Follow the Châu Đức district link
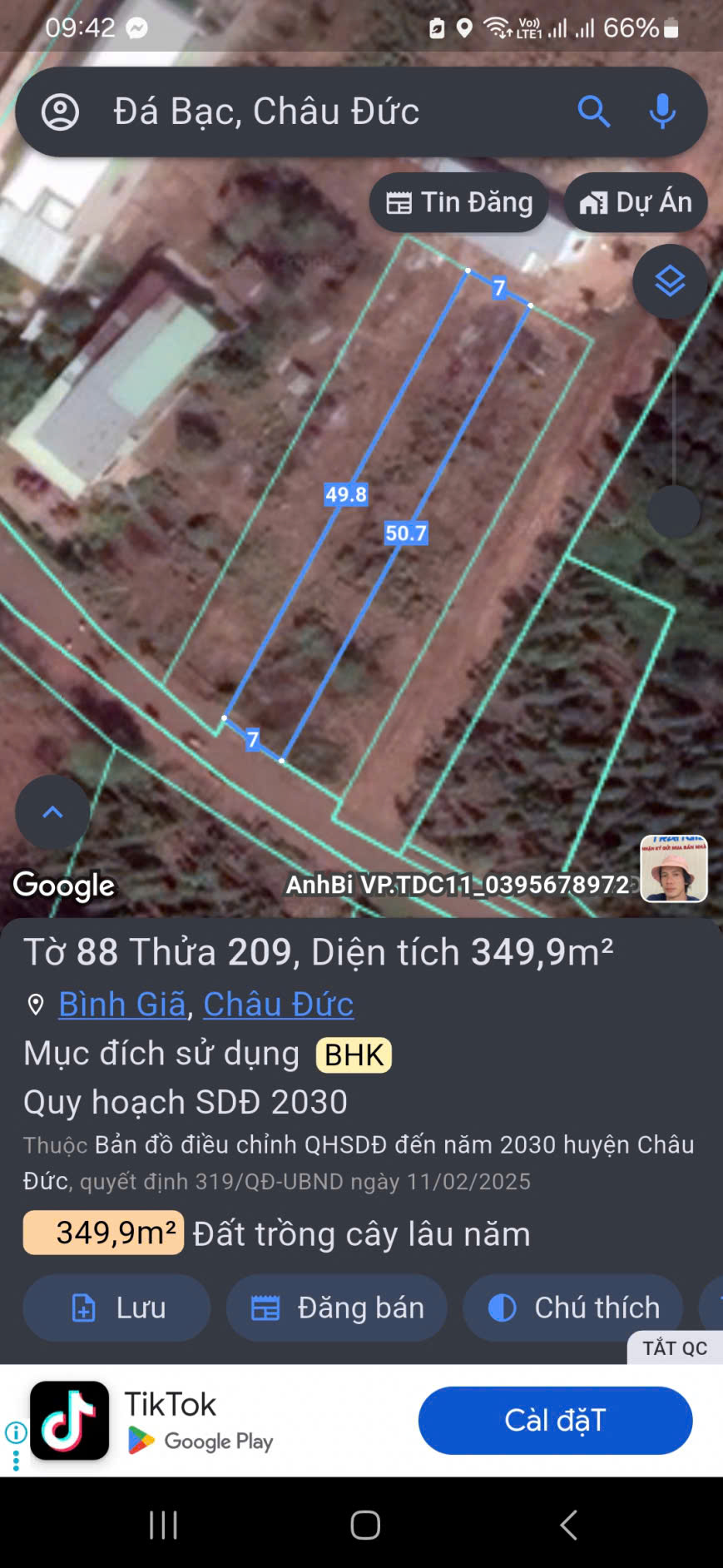Image resolution: width=723 pixels, height=1568 pixels. pos(279,1005)
